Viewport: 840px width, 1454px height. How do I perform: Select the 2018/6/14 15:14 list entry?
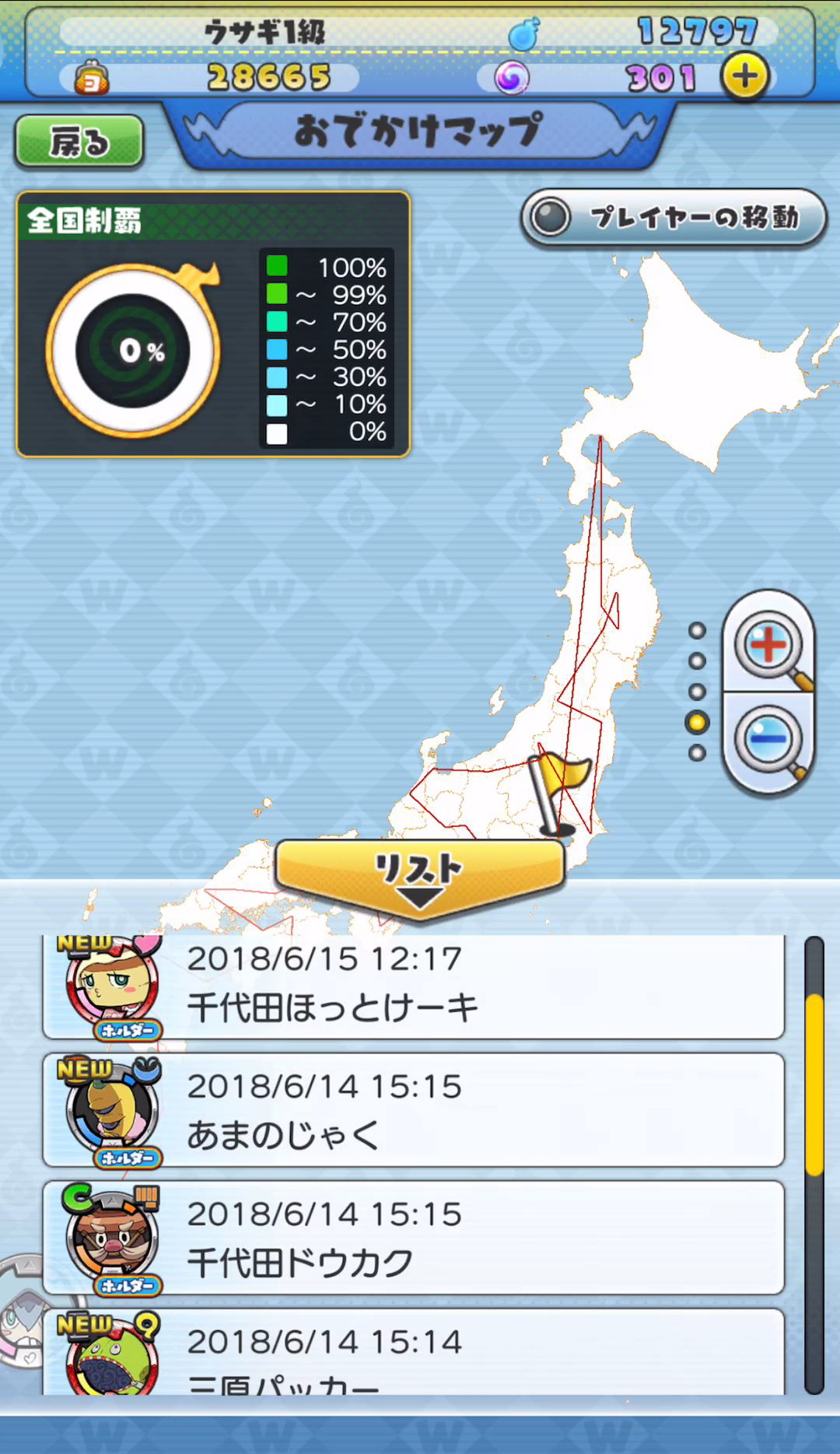pos(413,1354)
